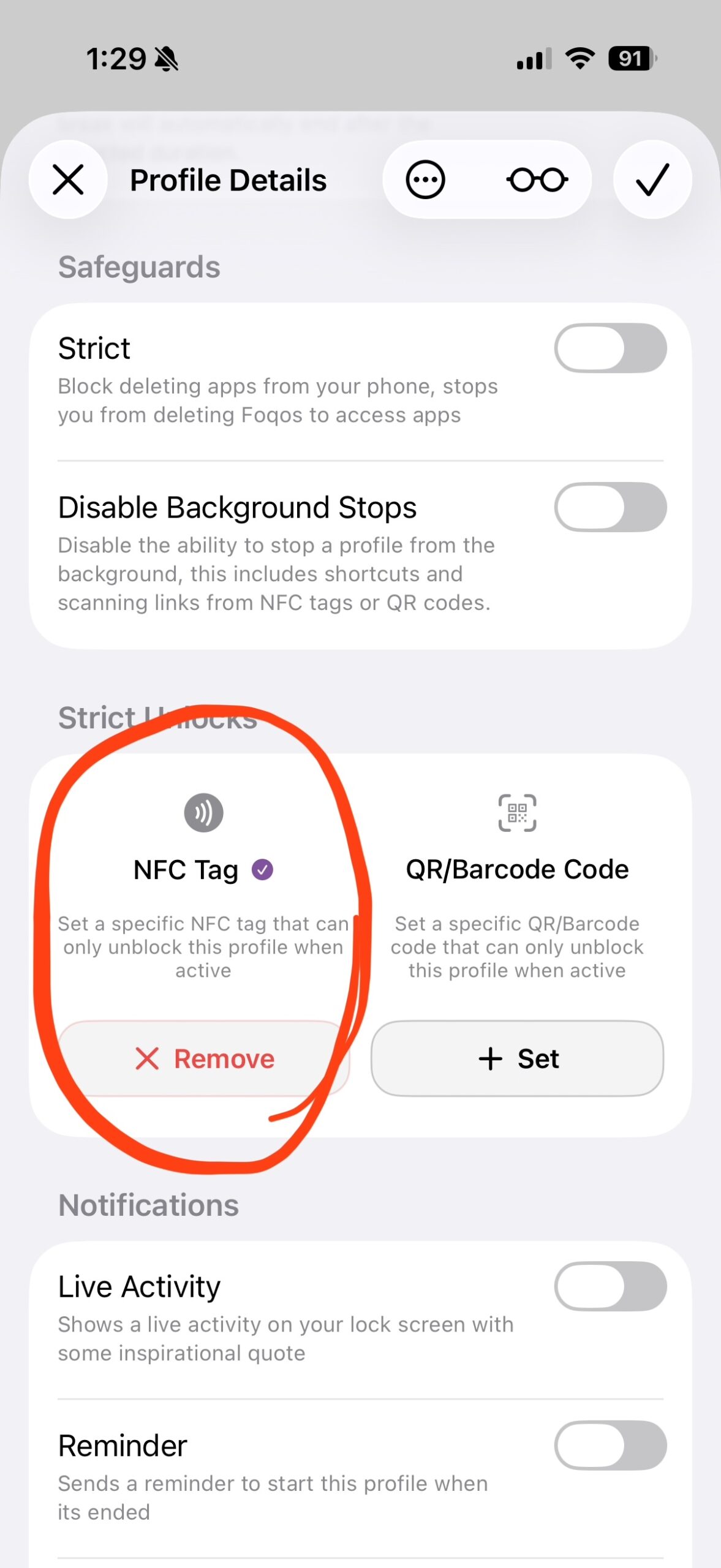Set a QR/Barcode unlock code
This screenshot has width=721, height=1568.
pos(517,1058)
